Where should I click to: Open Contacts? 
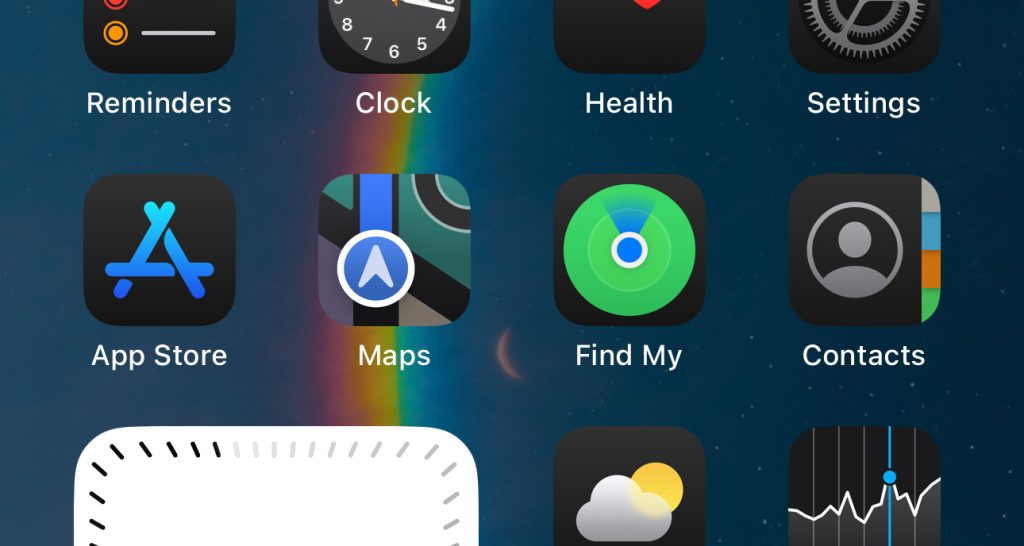(x=864, y=250)
